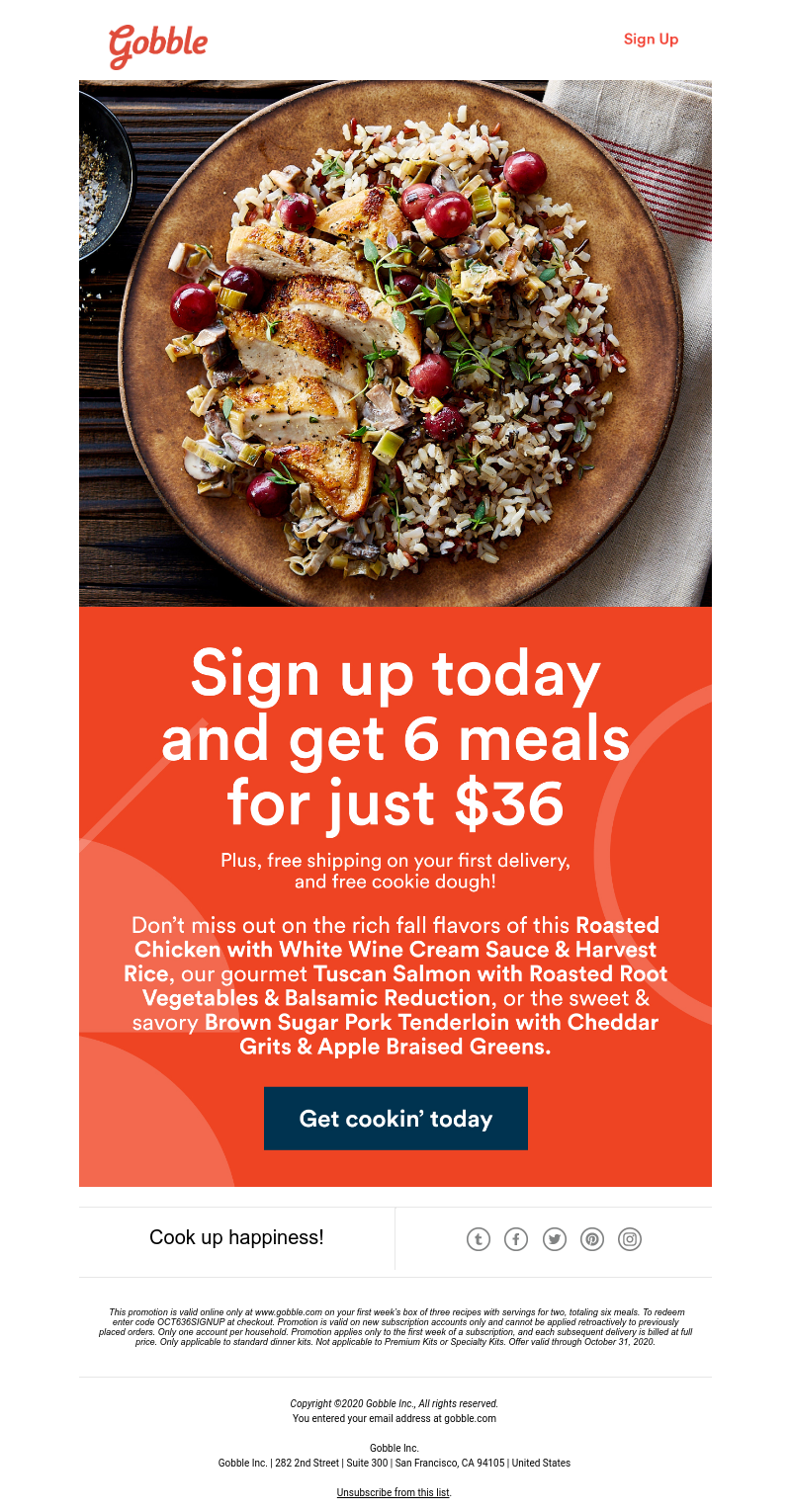The height and width of the screenshot is (1512, 791).
Task: Open Gobble's Instagram profile
Action: coord(630,1238)
